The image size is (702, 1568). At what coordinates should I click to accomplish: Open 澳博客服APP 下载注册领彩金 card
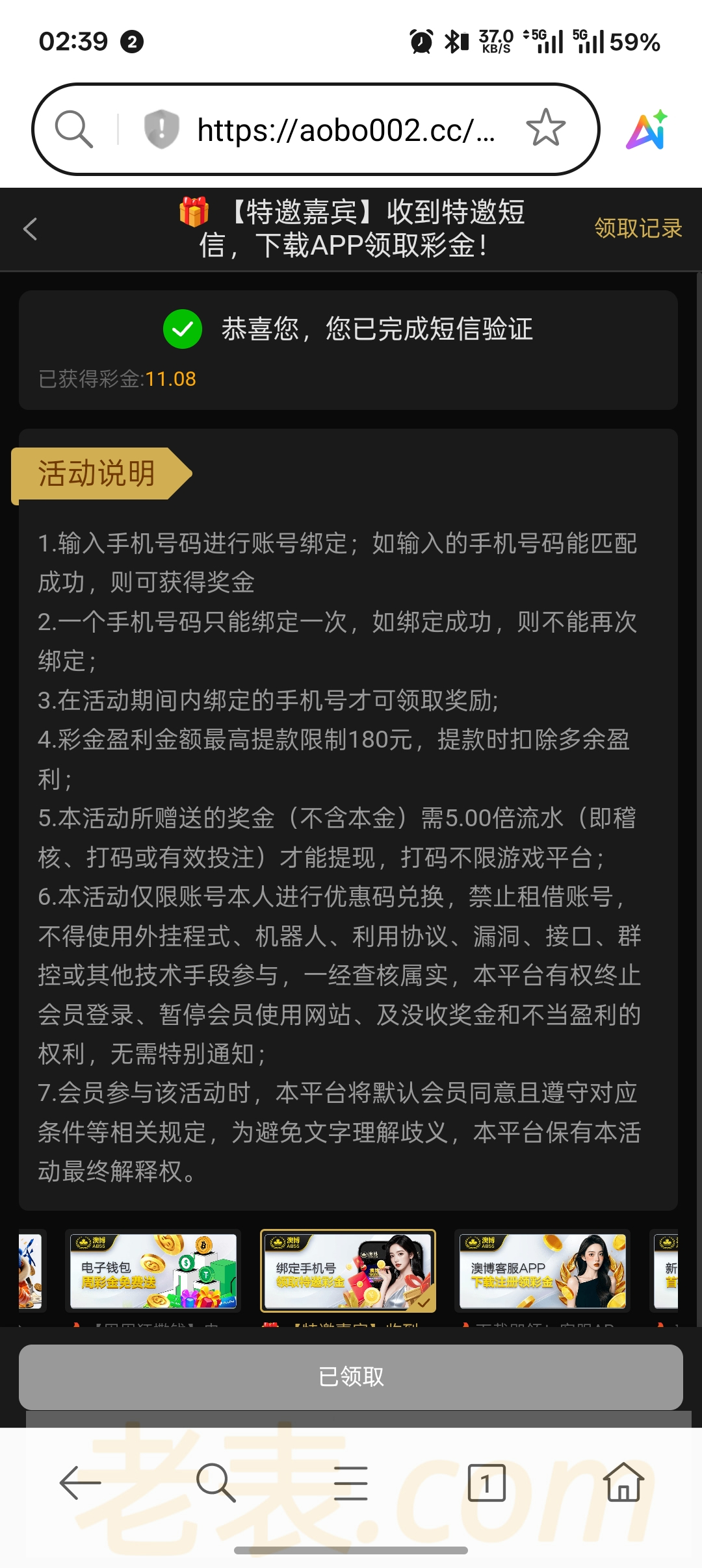tap(543, 1271)
